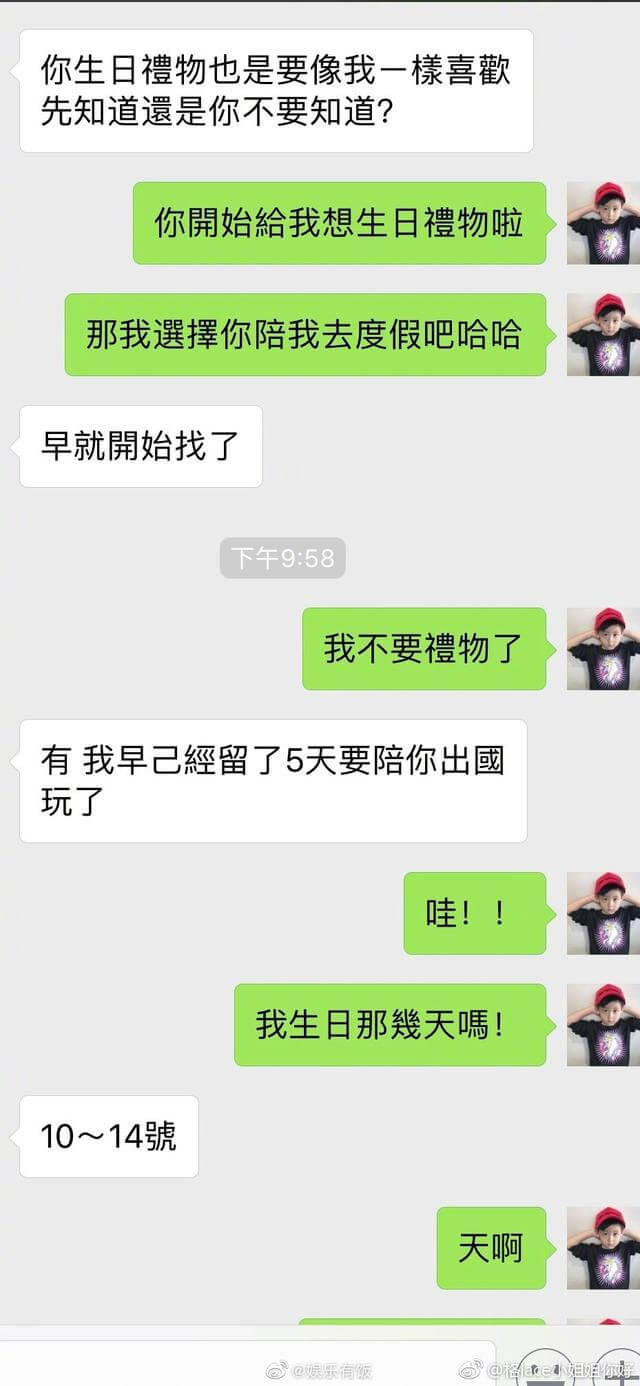Open sender avatar beside 天啊 message
640x1386 pixels.
(603, 1247)
